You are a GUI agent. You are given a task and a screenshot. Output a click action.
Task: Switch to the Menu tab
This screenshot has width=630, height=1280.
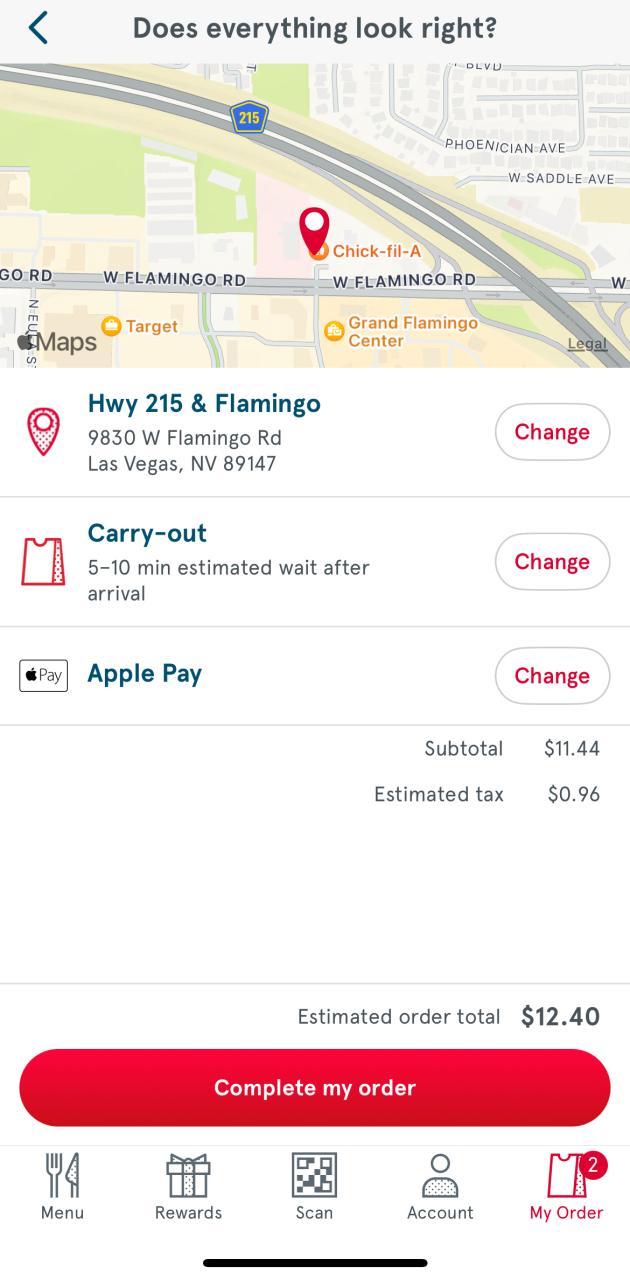62,1187
